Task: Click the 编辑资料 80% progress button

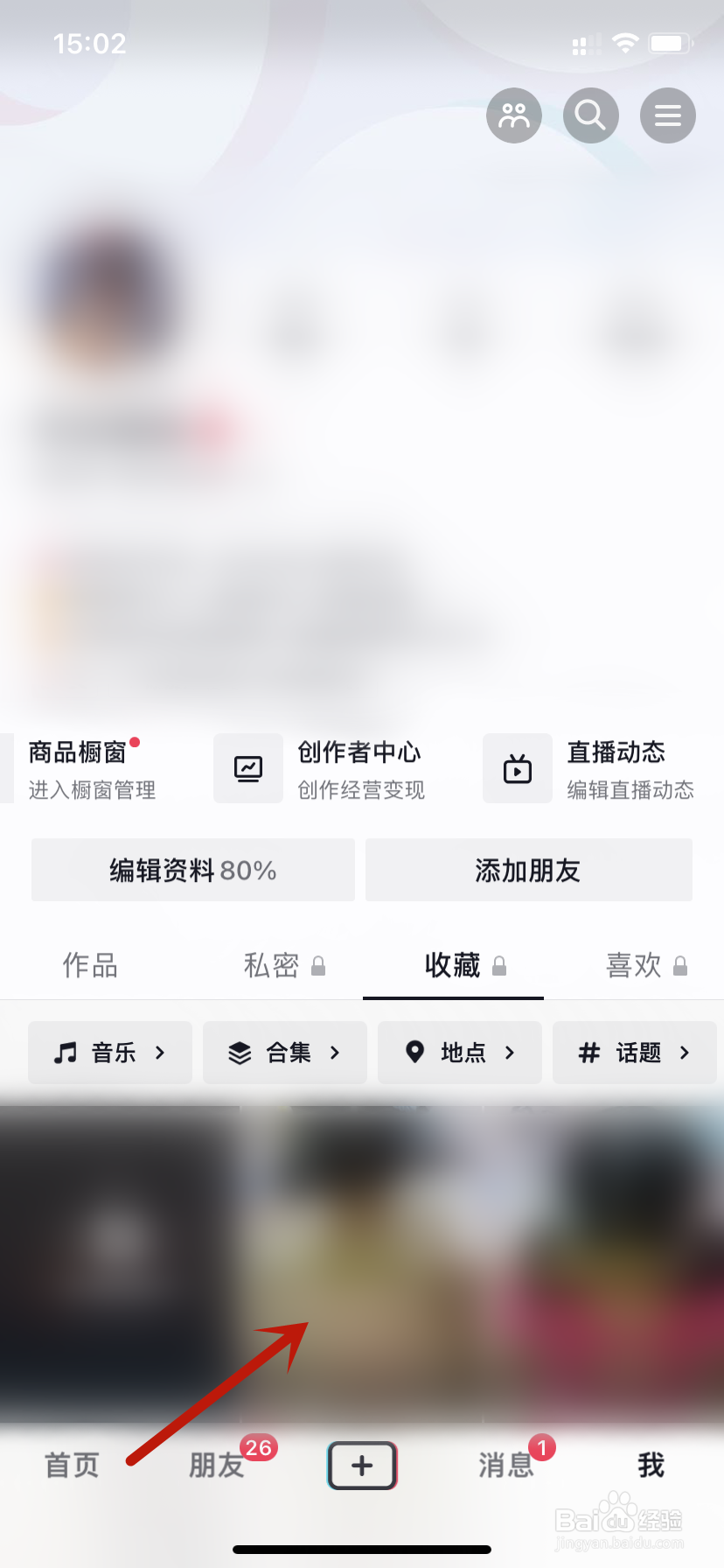Action: pos(192,870)
